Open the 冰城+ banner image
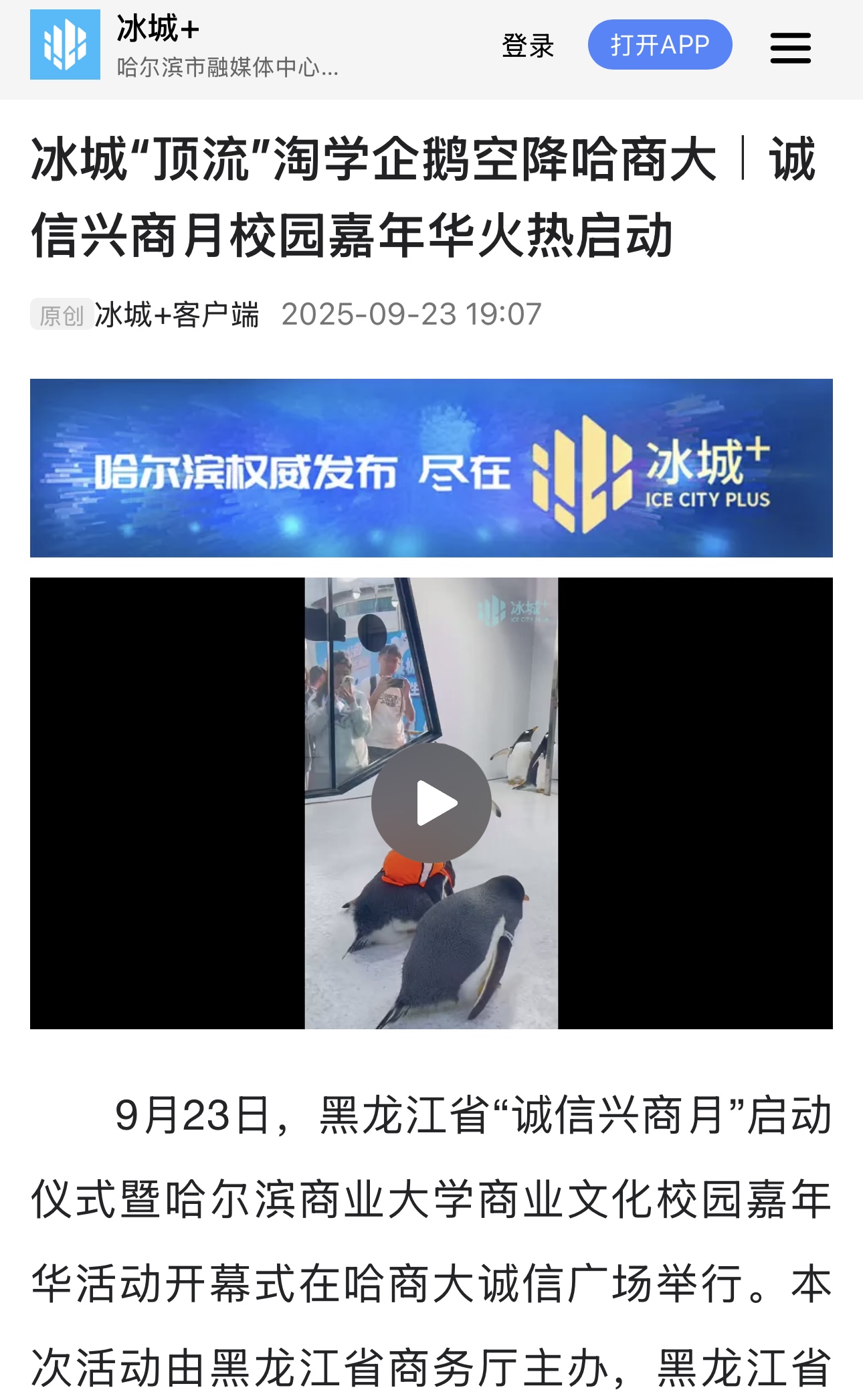Viewport: 863px width, 1400px height. point(431,468)
